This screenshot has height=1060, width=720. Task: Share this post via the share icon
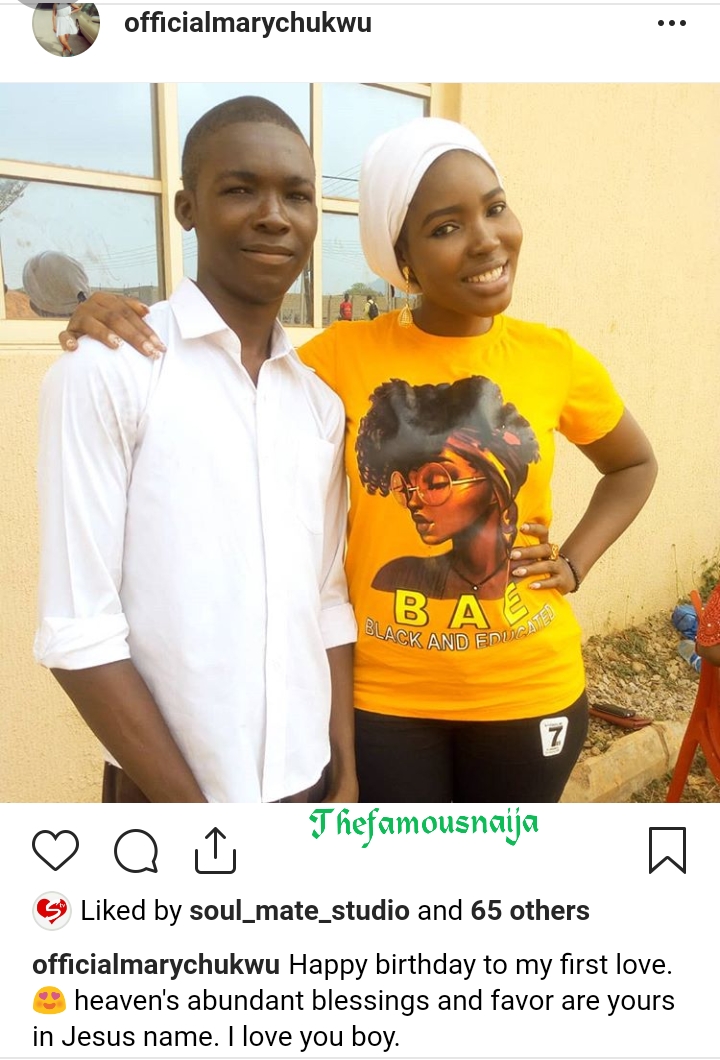coord(215,851)
